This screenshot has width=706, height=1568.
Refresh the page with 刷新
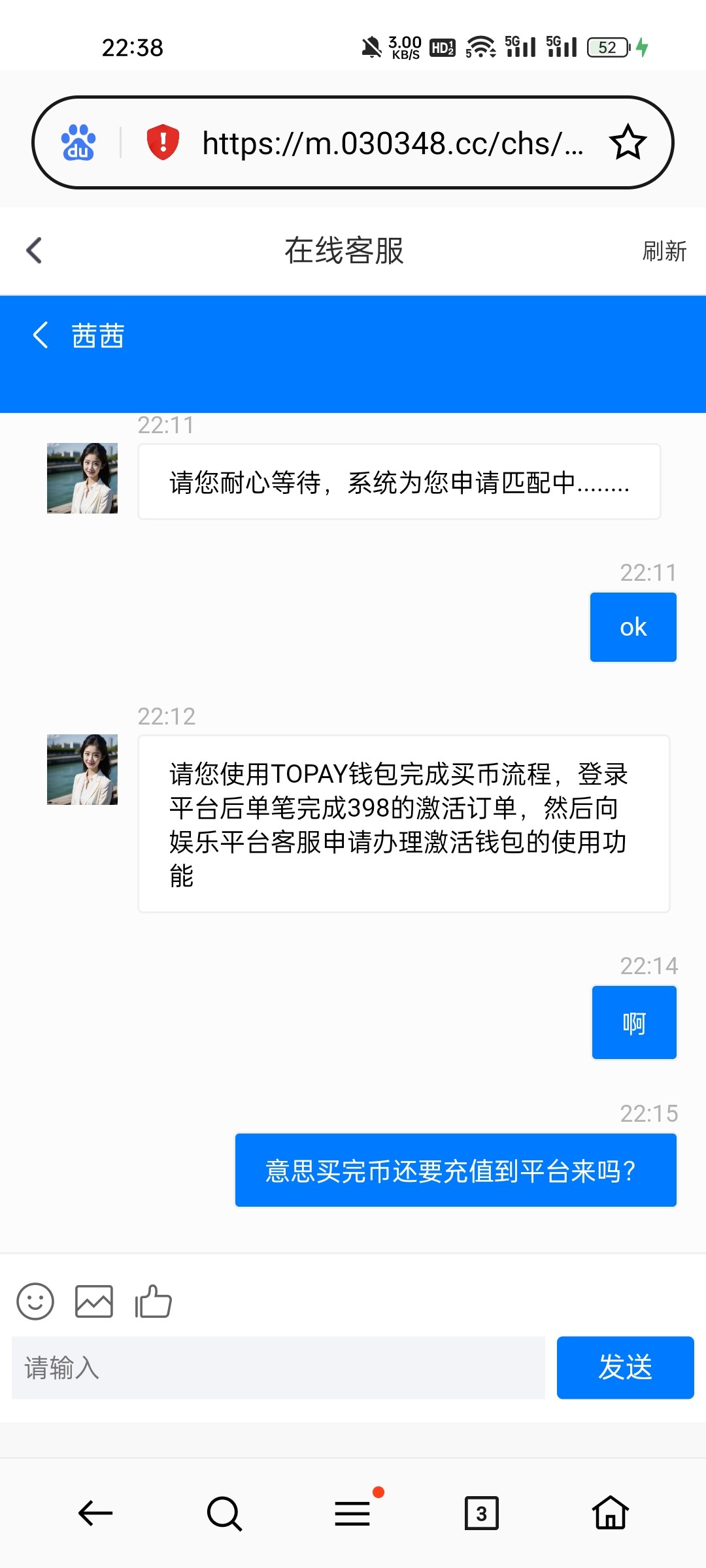point(664,251)
